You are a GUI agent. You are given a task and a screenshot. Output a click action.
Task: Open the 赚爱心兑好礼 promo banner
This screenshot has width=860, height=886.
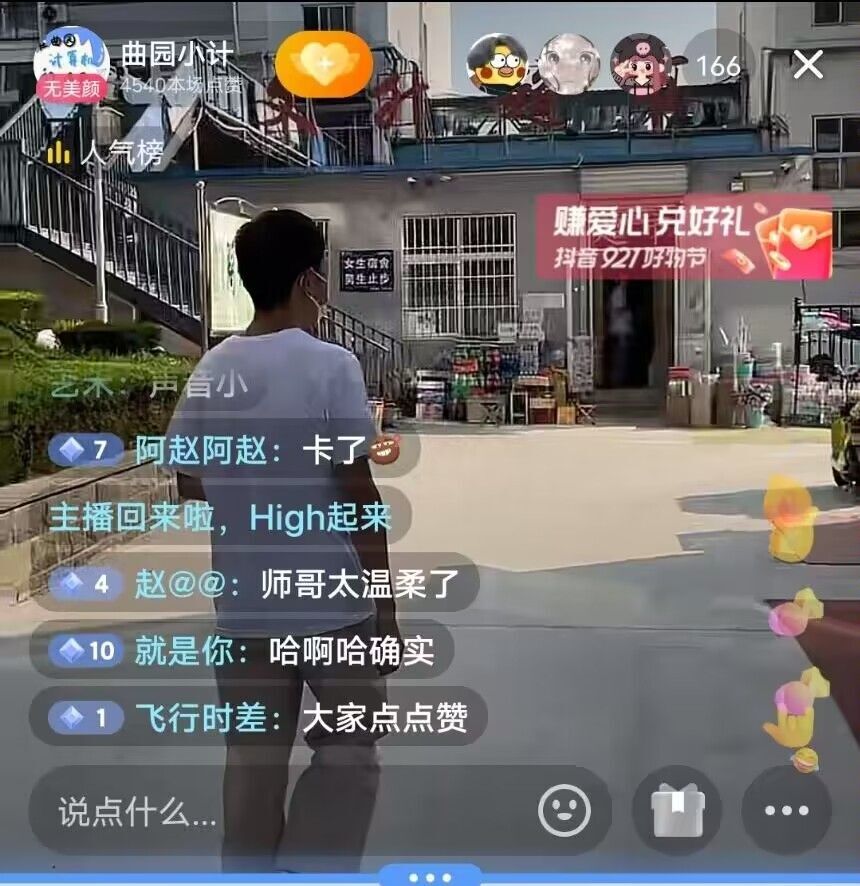tap(684, 236)
